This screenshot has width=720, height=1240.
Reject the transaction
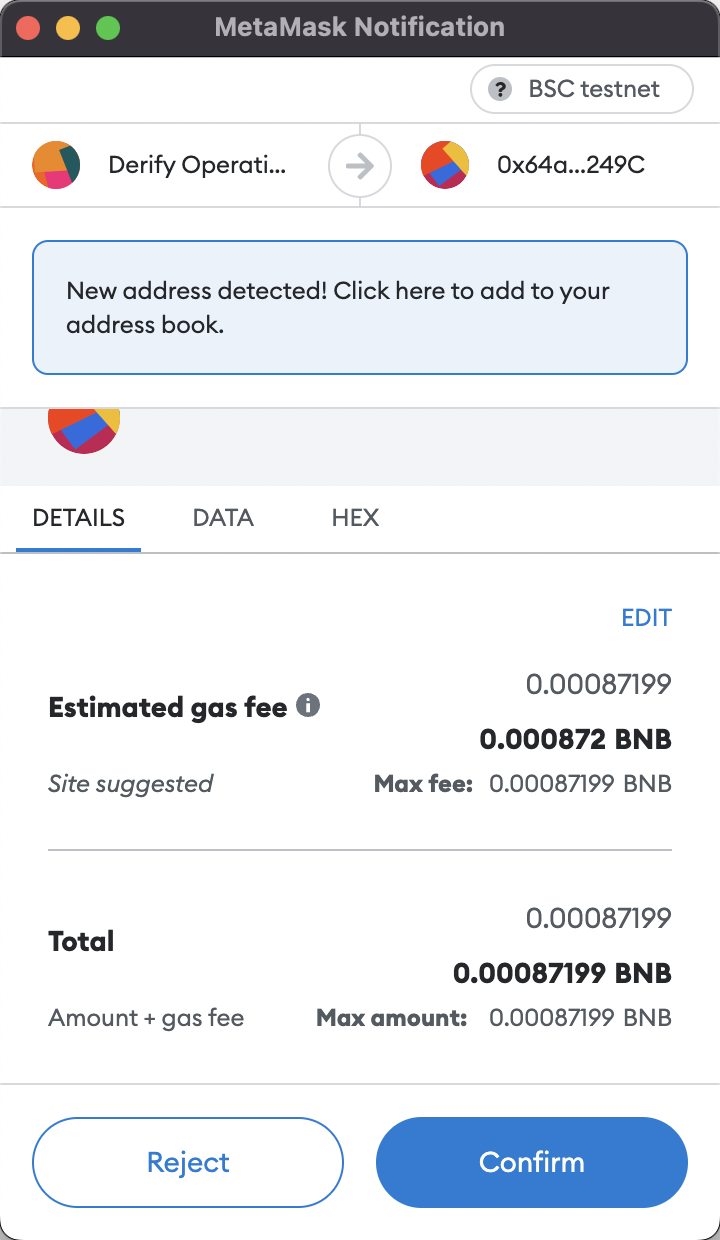[x=188, y=1162]
